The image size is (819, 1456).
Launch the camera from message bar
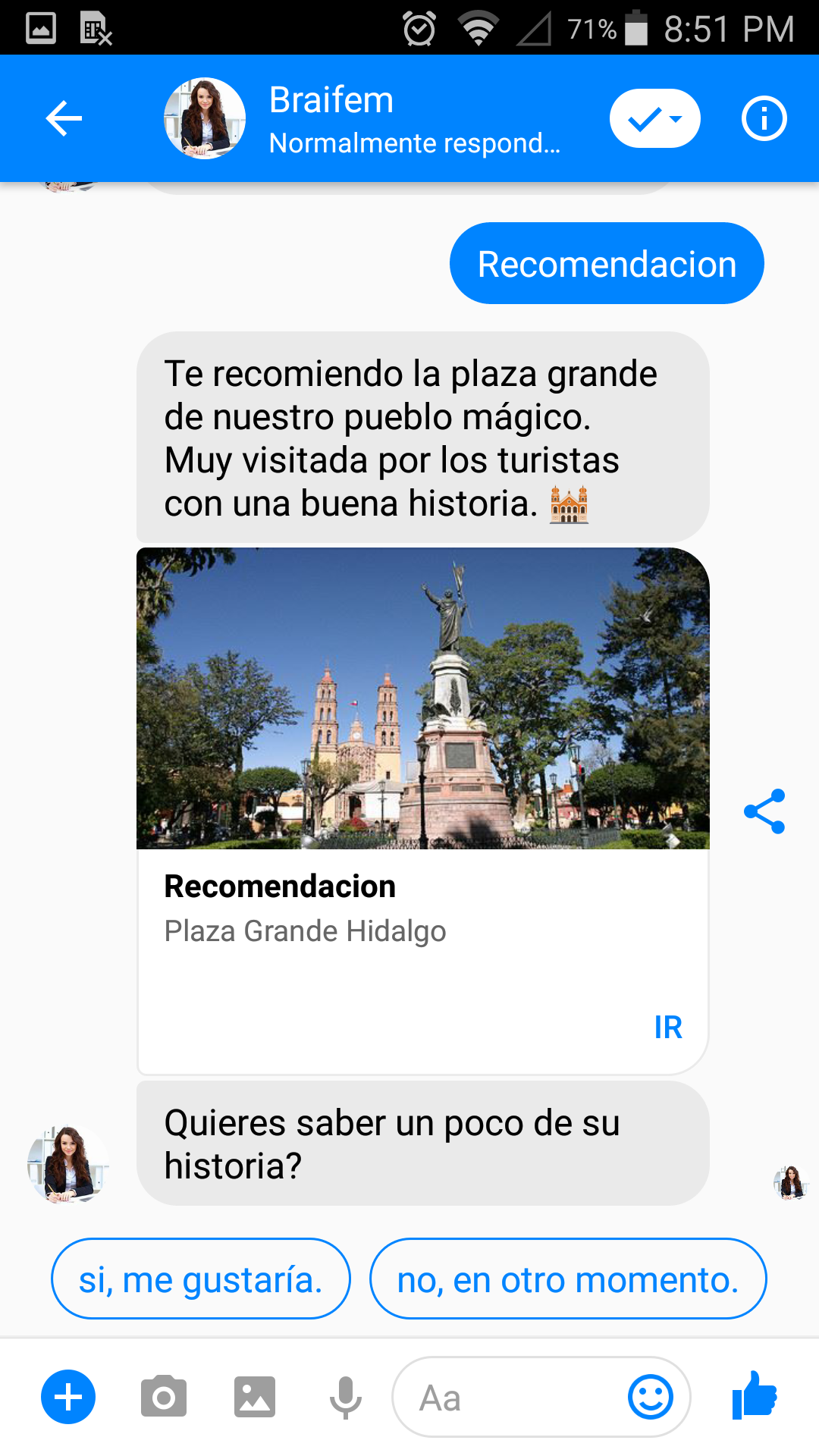(163, 1397)
